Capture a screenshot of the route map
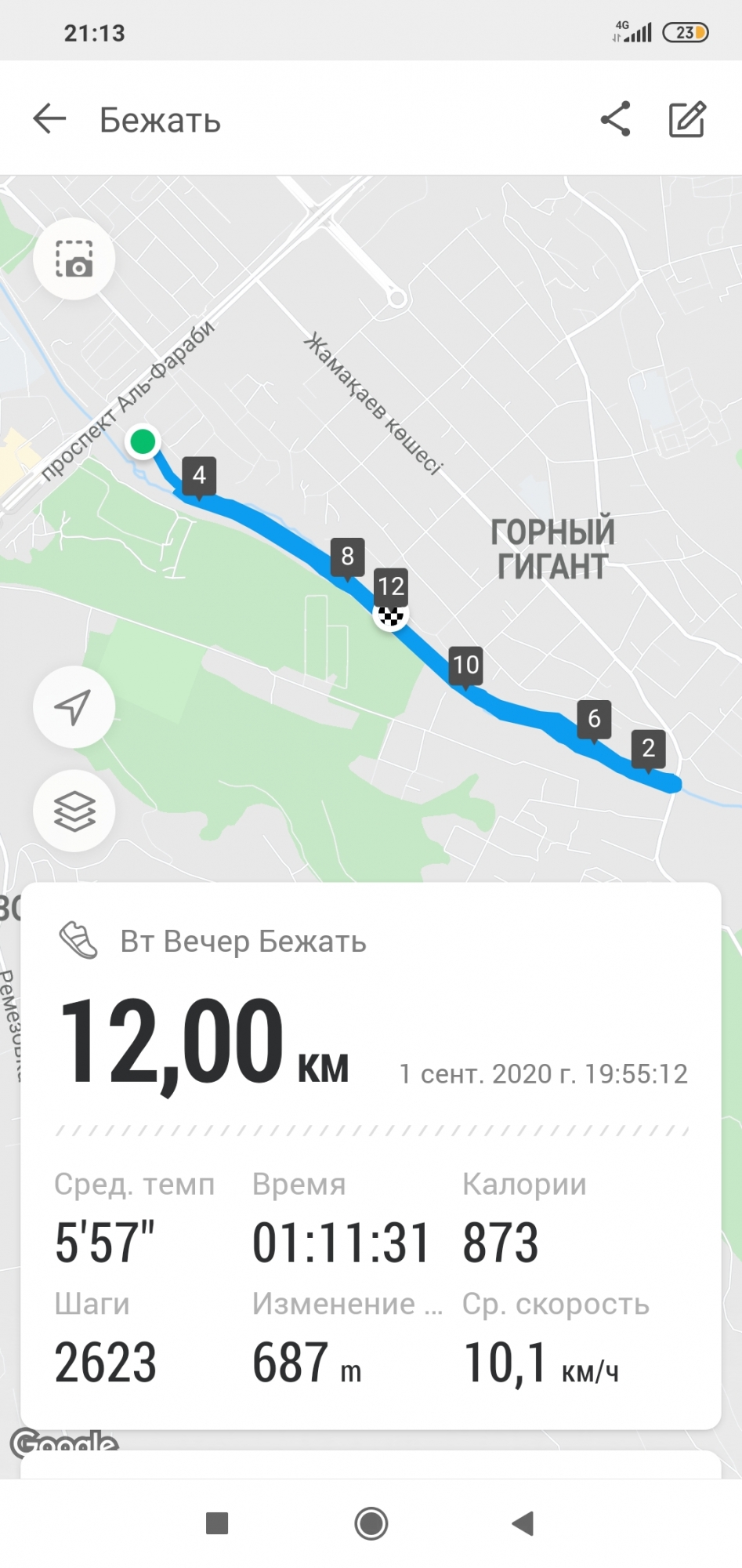The height and width of the screenshot is (1568, 742). 74,259
